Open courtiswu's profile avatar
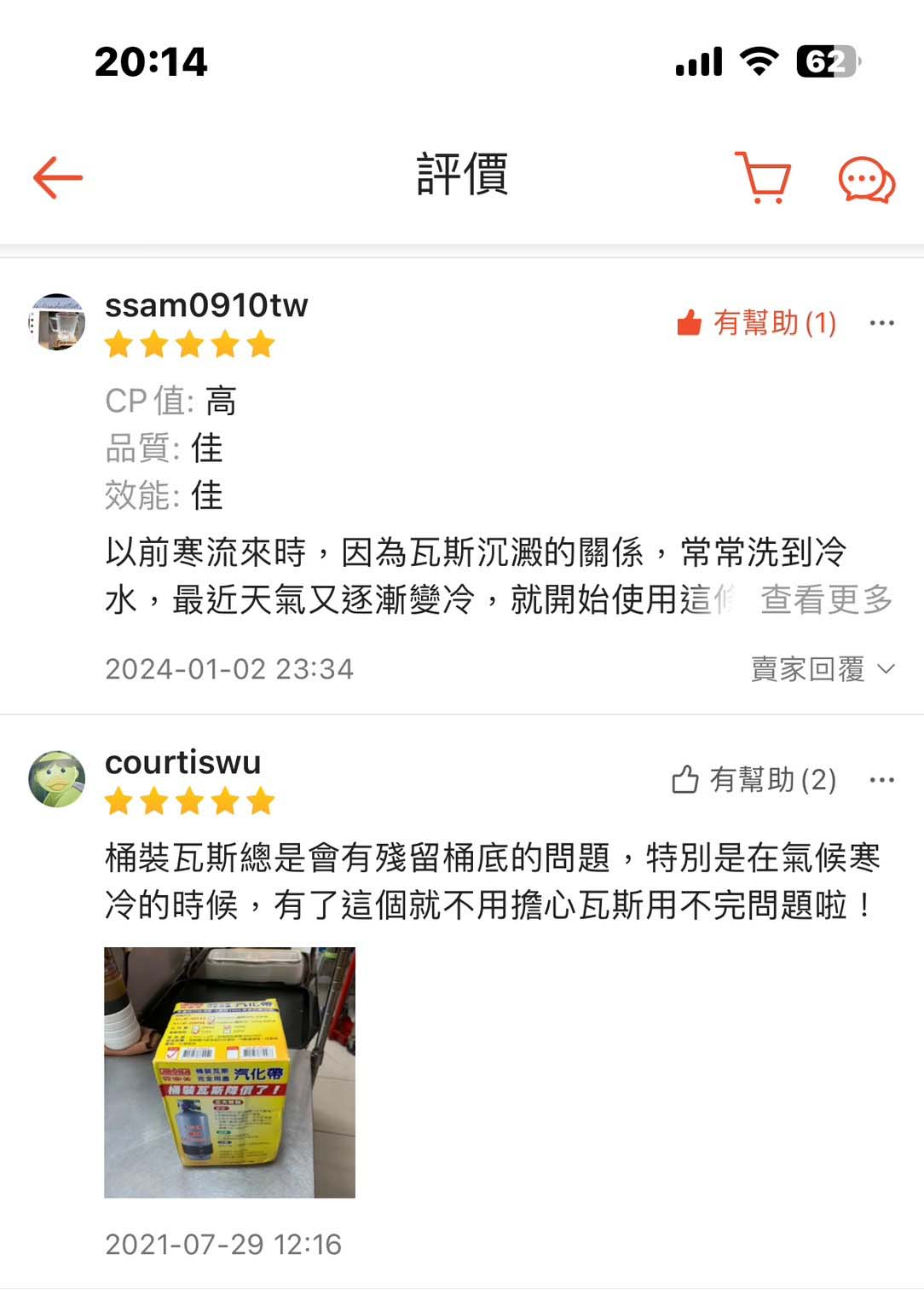Viewport: 924px width, 1289px height. point(57,779)
